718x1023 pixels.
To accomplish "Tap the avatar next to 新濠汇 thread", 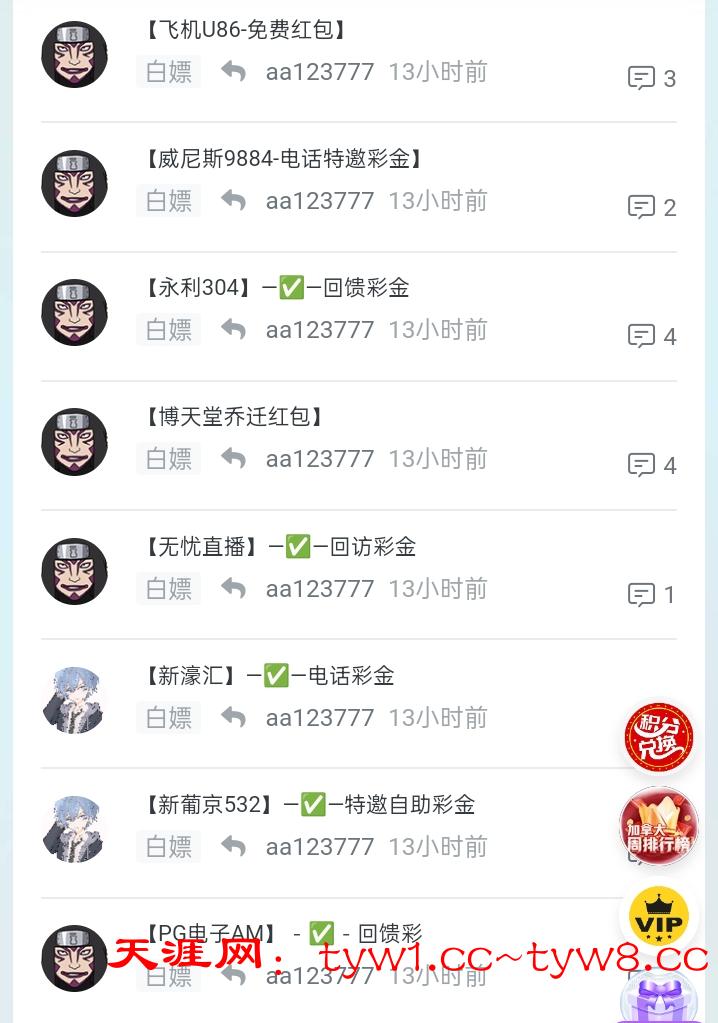I will (x=74, y=700).
